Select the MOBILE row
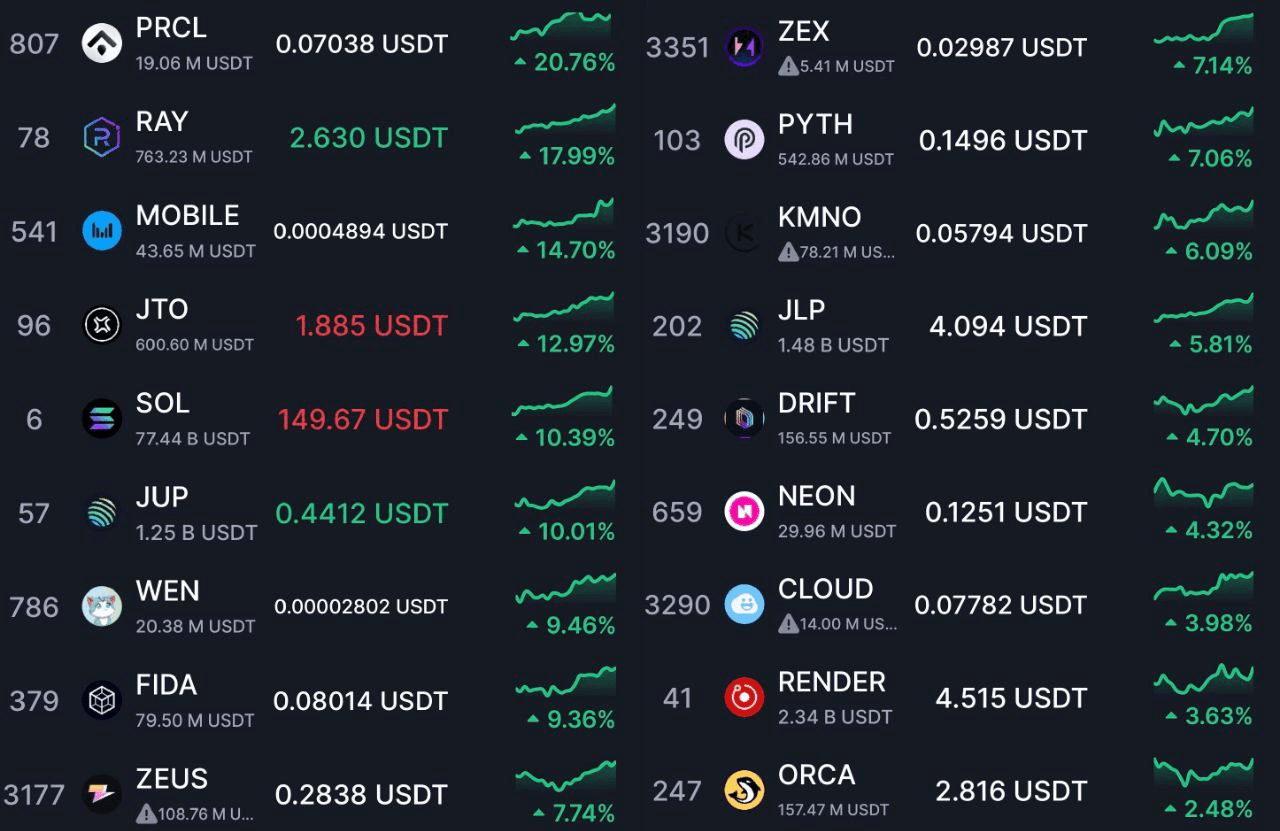Image resolution: width=1280 pixels, height=831 pixels. 187,216
